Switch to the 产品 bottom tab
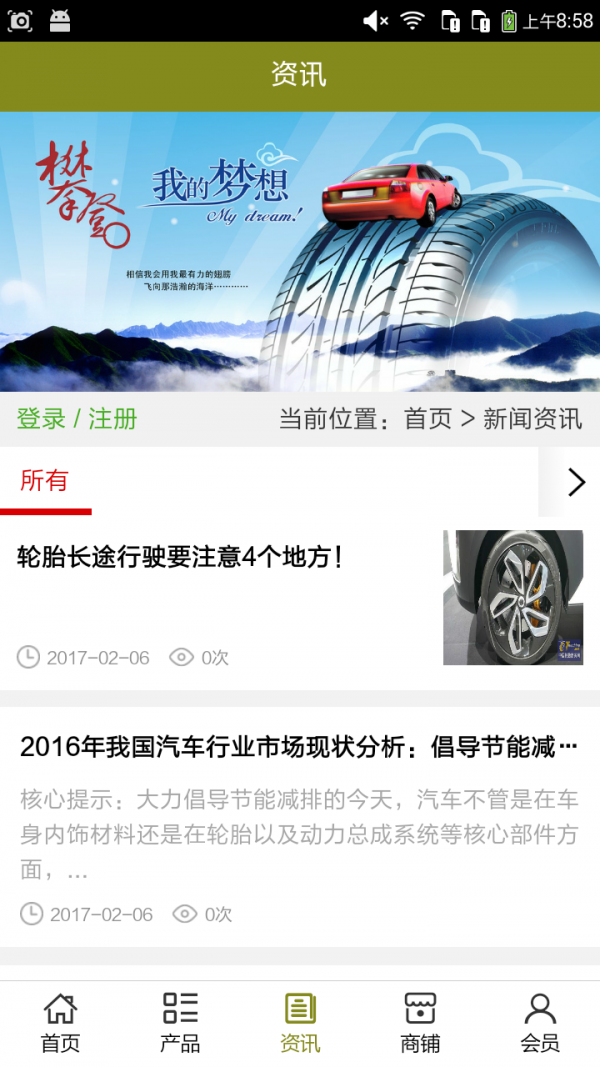The image size is (600, 1067). [180, 1022]
